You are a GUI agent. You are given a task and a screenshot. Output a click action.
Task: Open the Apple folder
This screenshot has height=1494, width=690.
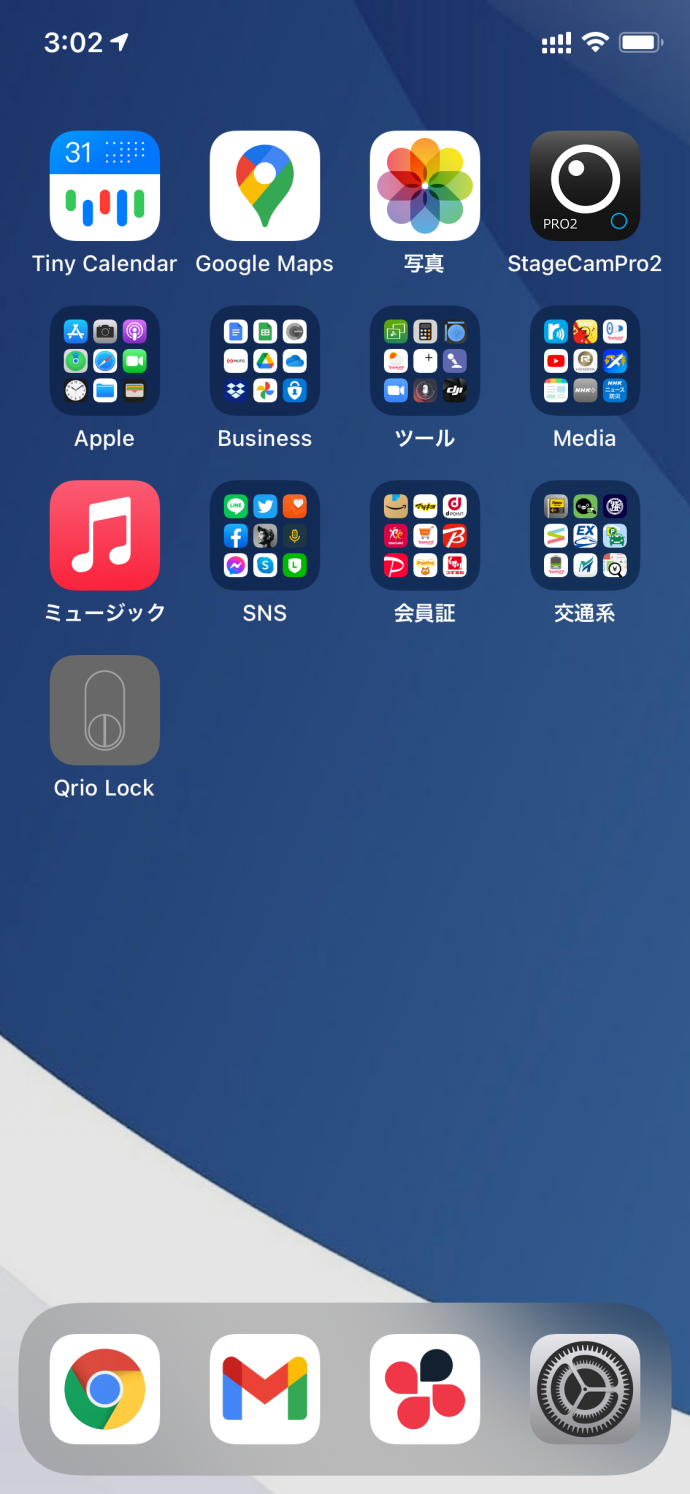105,361
